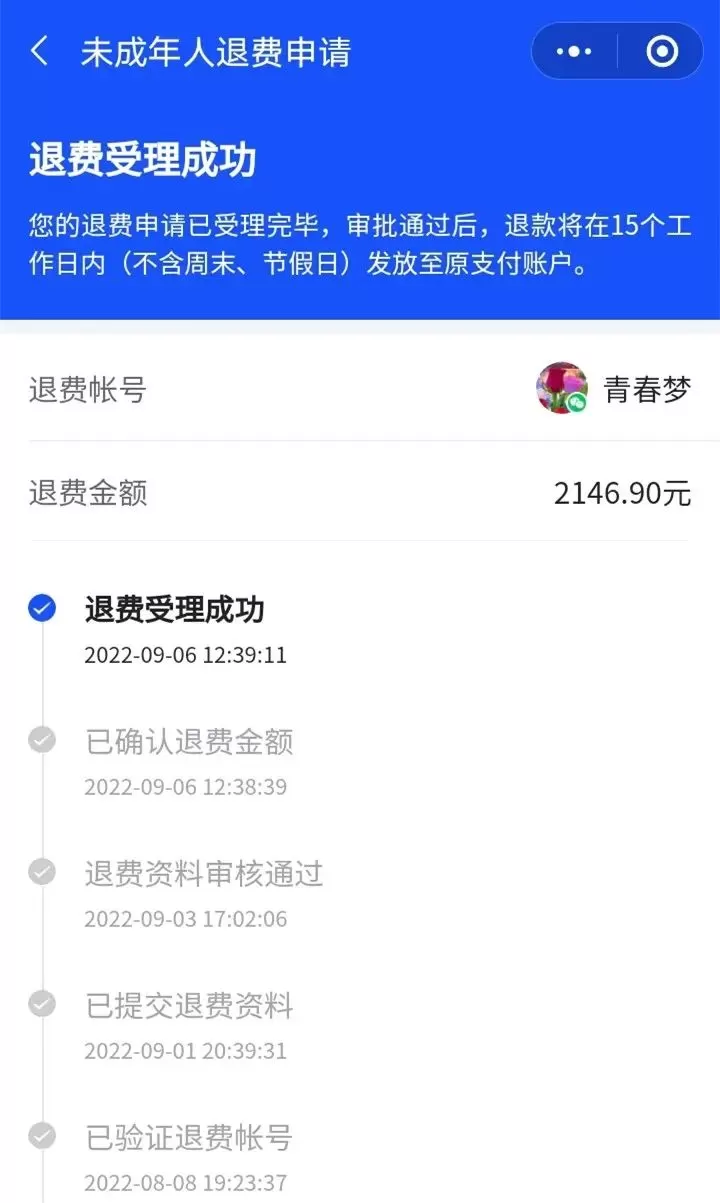
Task: Tap the account name 青春梦
Action: [648, 389]
